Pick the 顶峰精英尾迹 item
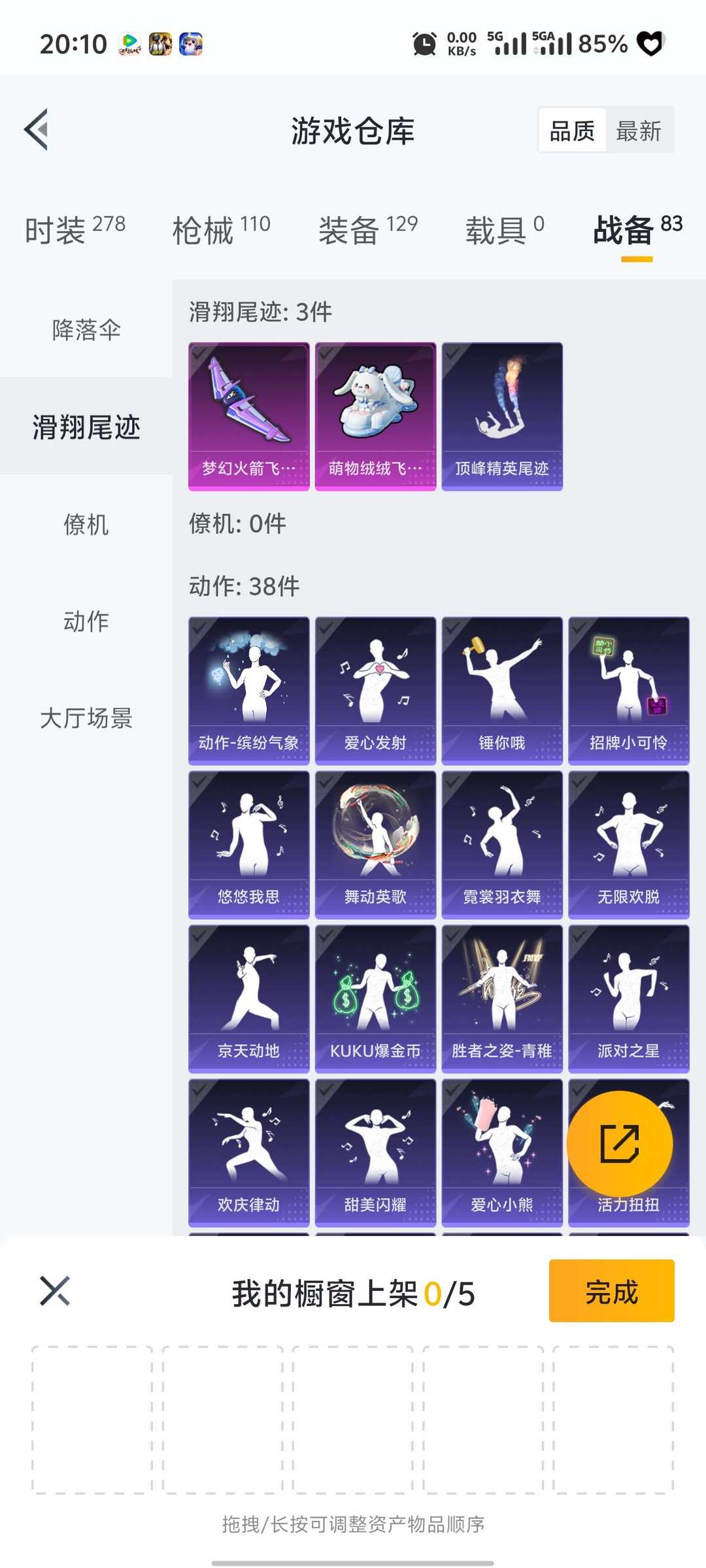 [502, 416]
